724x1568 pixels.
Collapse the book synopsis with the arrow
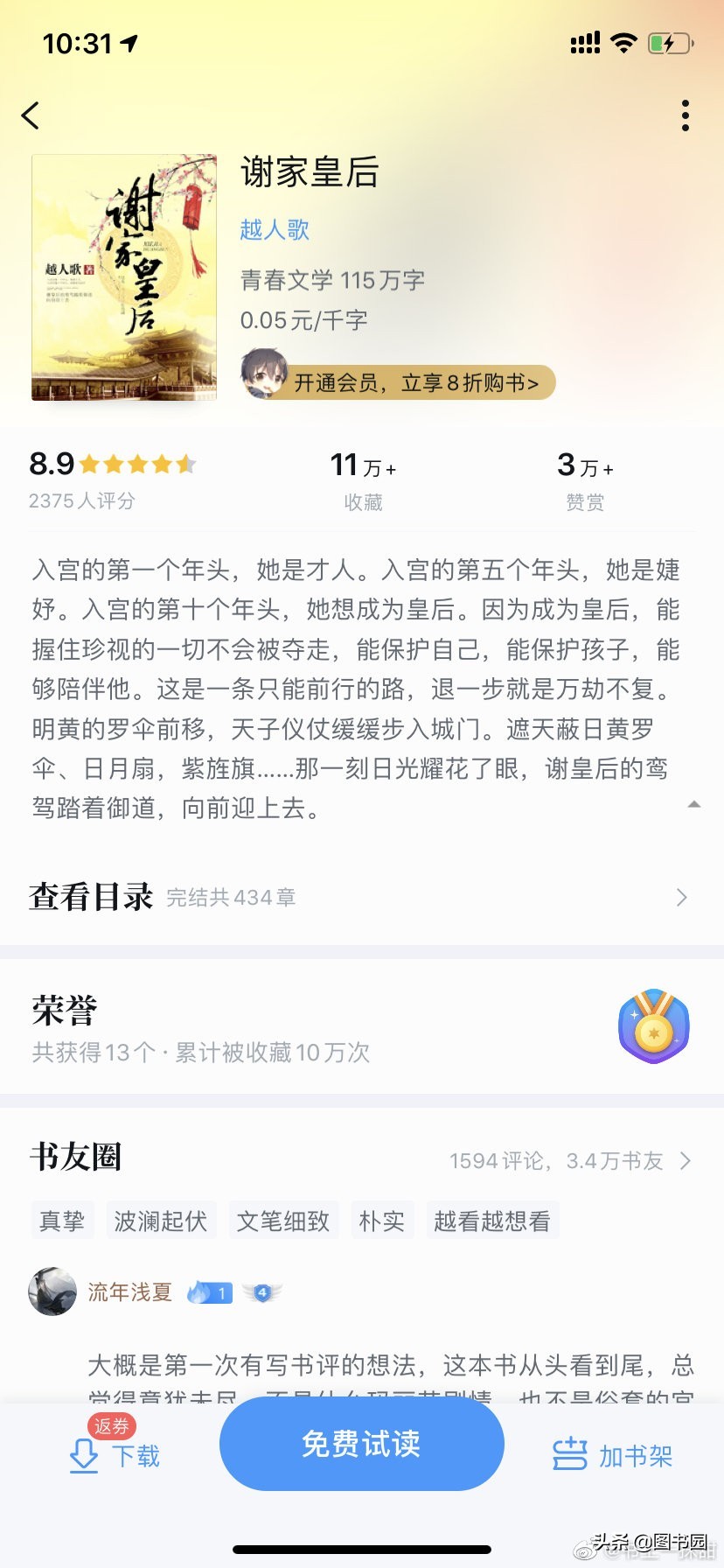(693, 804)
